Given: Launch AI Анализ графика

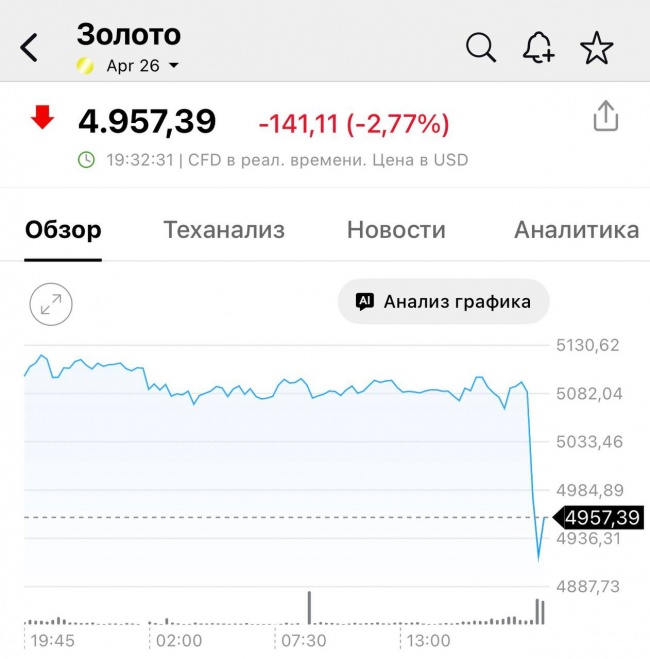Looking at the screenshot, I should 443,301.
